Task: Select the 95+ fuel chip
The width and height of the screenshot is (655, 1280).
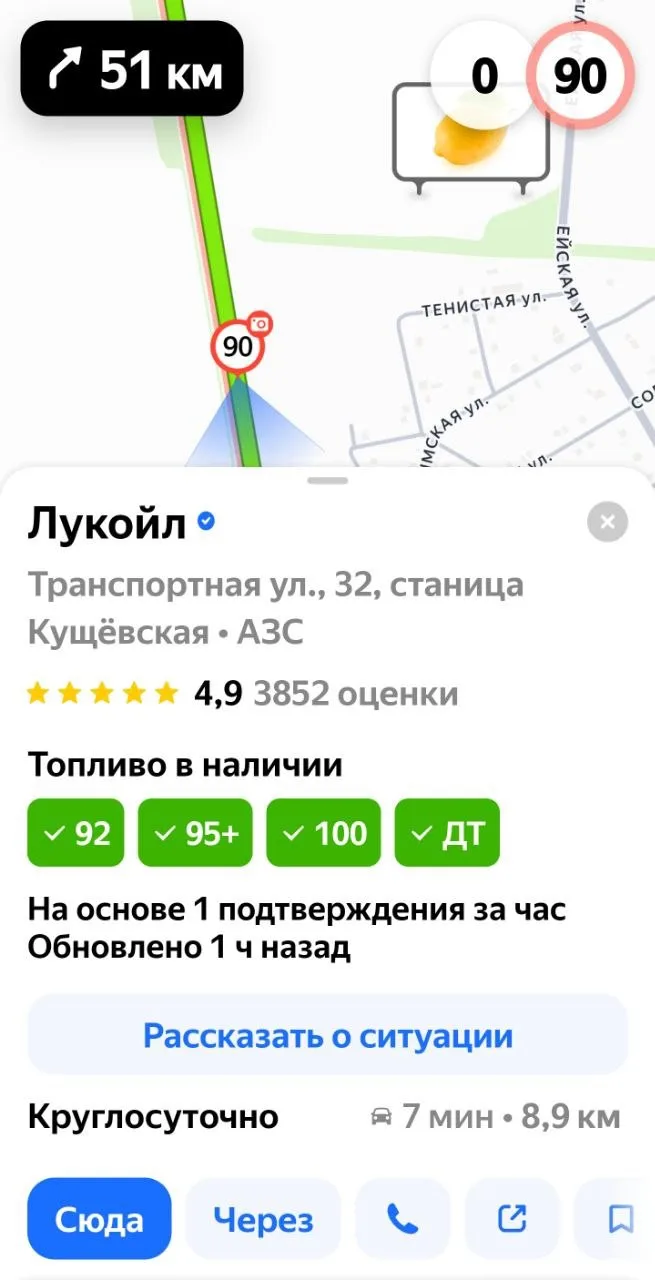Action: pos(196,832)
